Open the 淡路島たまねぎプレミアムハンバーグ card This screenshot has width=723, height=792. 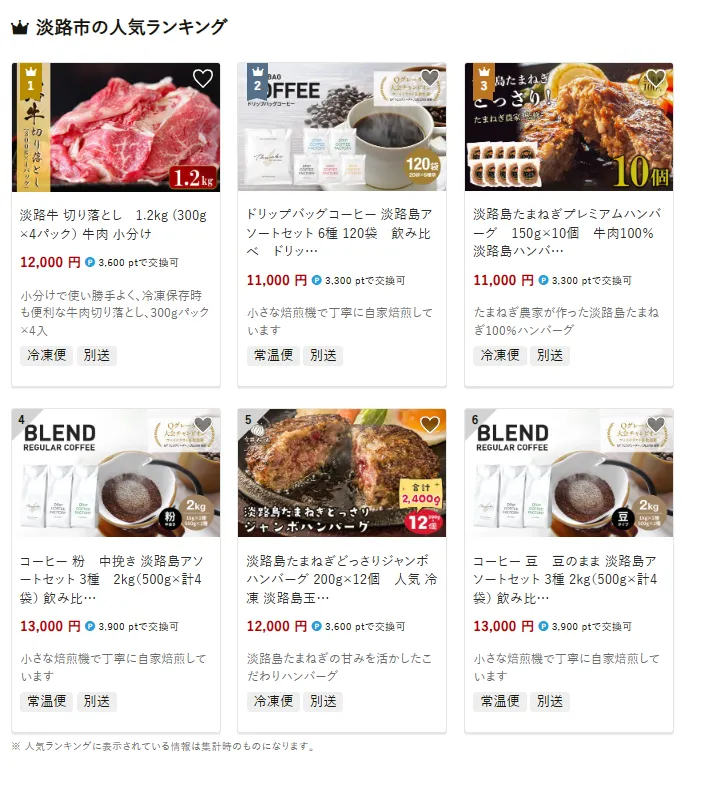coord(568,232)
